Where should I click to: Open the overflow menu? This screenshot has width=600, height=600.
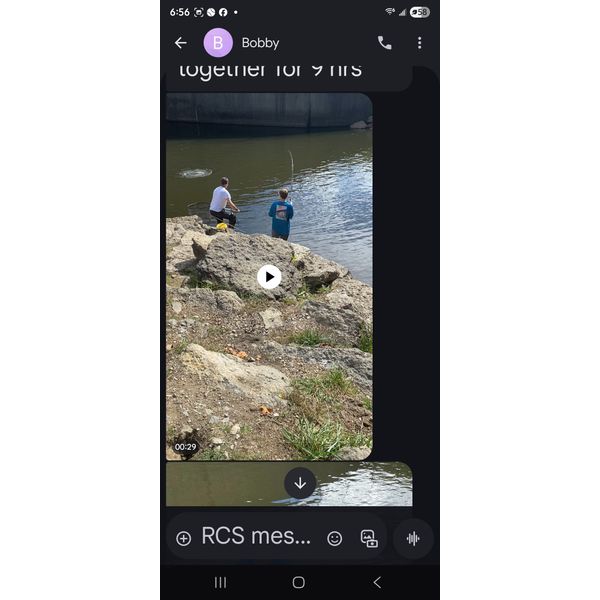point(419,43)
